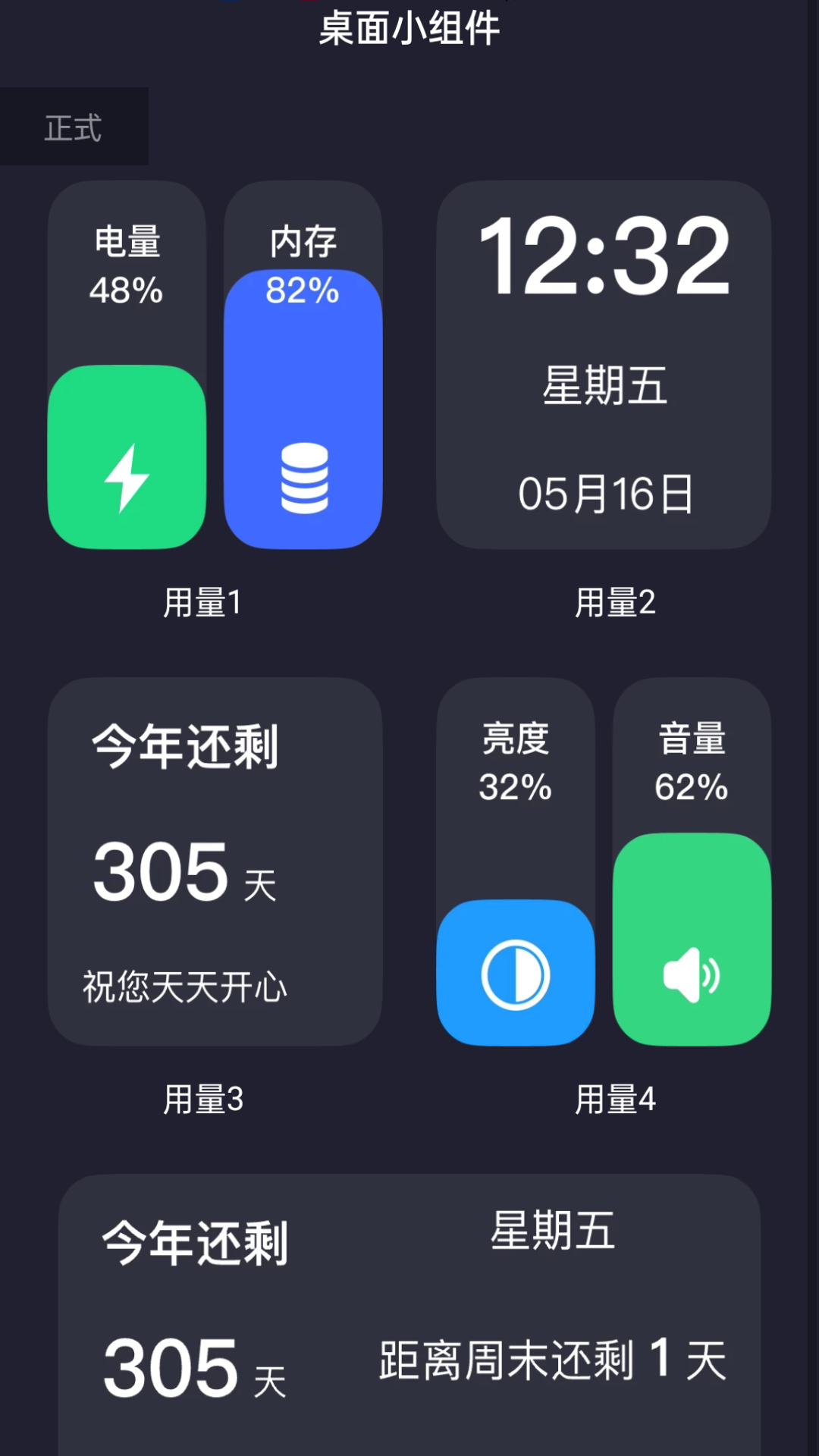This screenshot has width=819, height=1456.
Task: Toggle the 电量 battery widget display
Action: [126, 241]
